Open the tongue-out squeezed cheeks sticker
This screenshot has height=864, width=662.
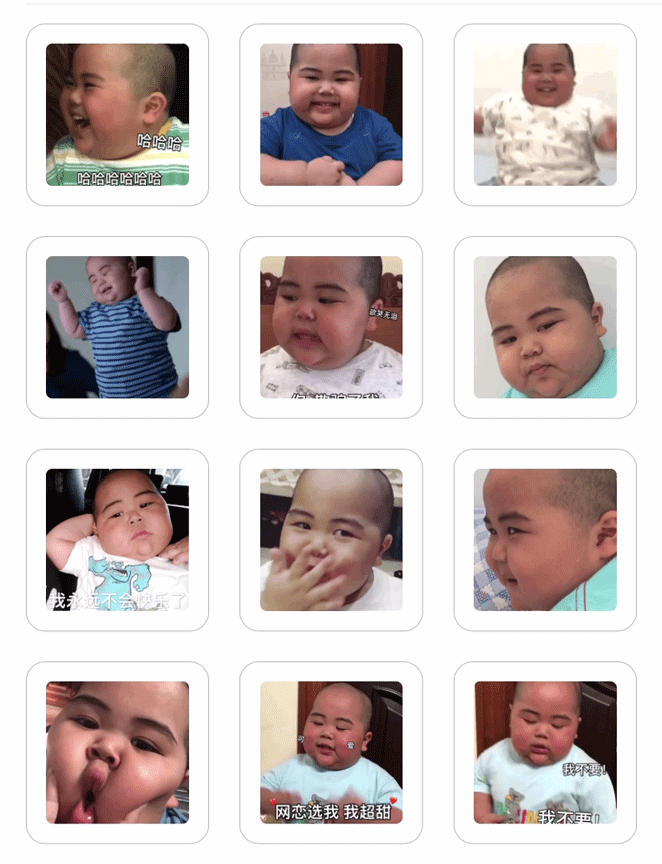tap(117, 752)
